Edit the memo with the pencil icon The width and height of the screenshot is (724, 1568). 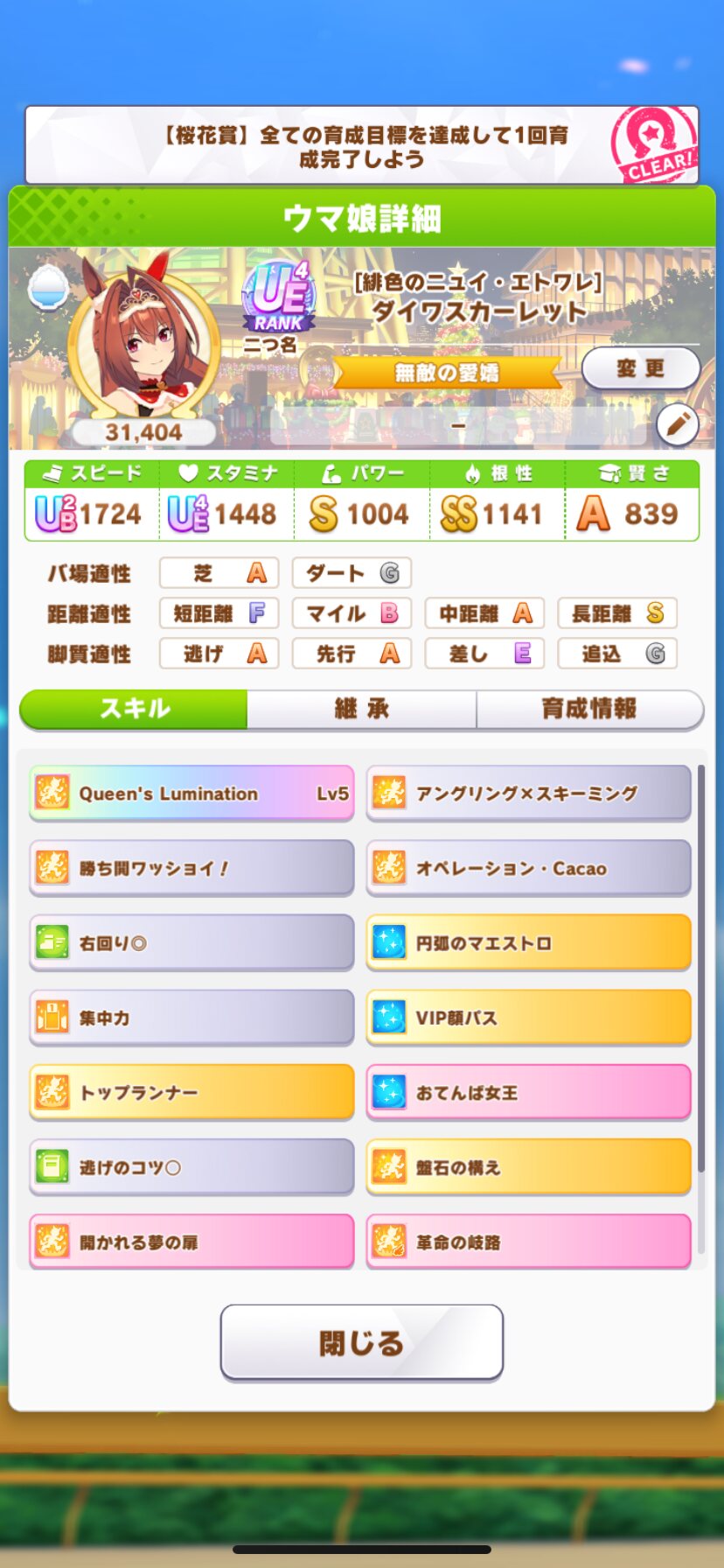(678, 425)
